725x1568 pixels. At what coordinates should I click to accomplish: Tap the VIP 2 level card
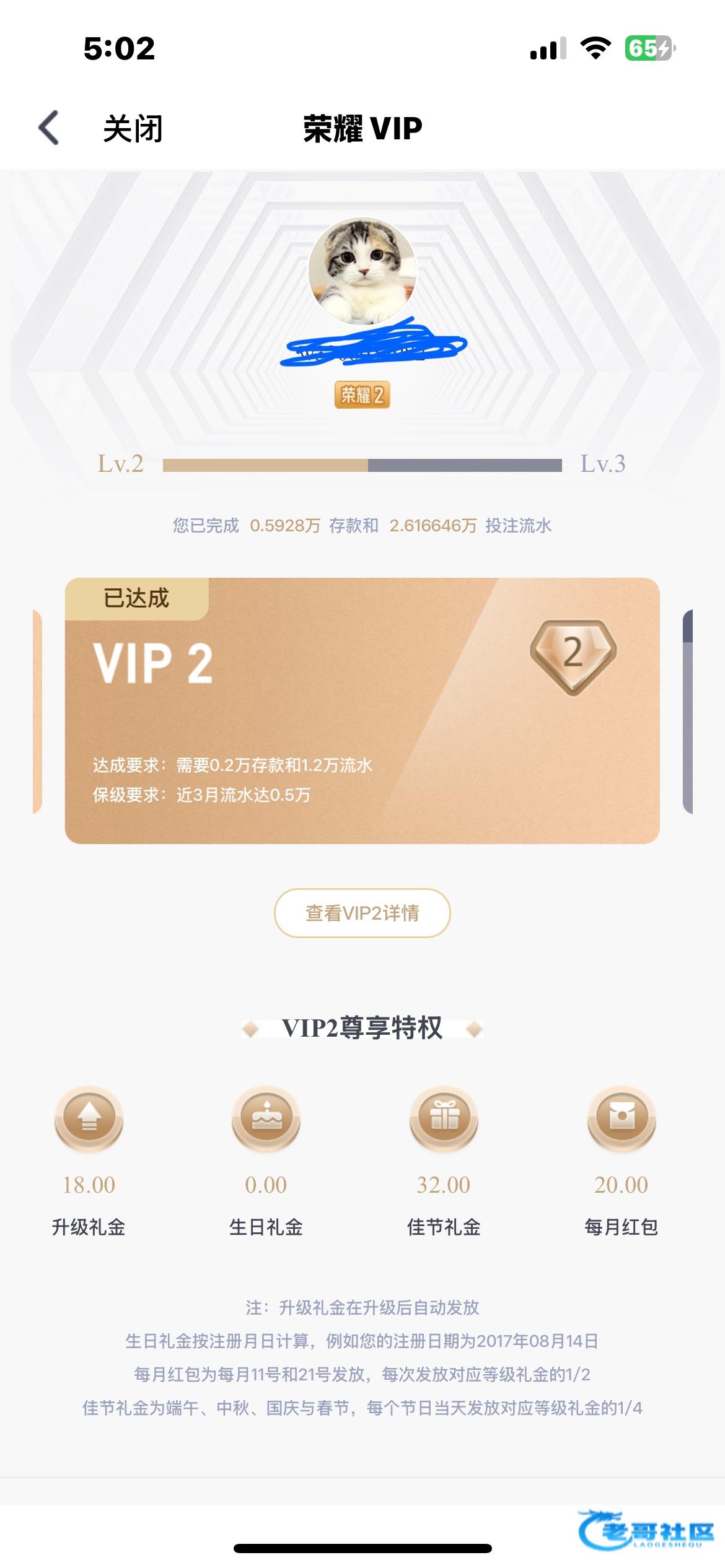click(x=362, y=710)
